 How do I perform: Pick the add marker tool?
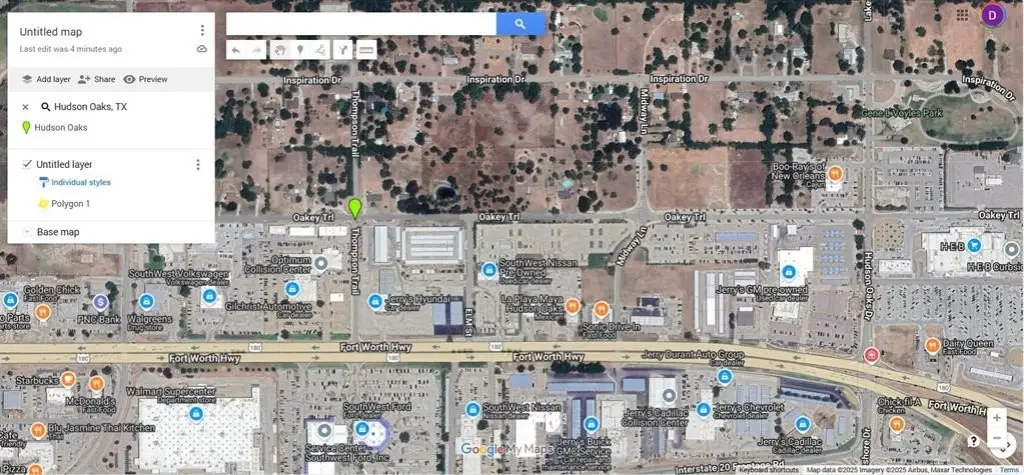[299, 49]
